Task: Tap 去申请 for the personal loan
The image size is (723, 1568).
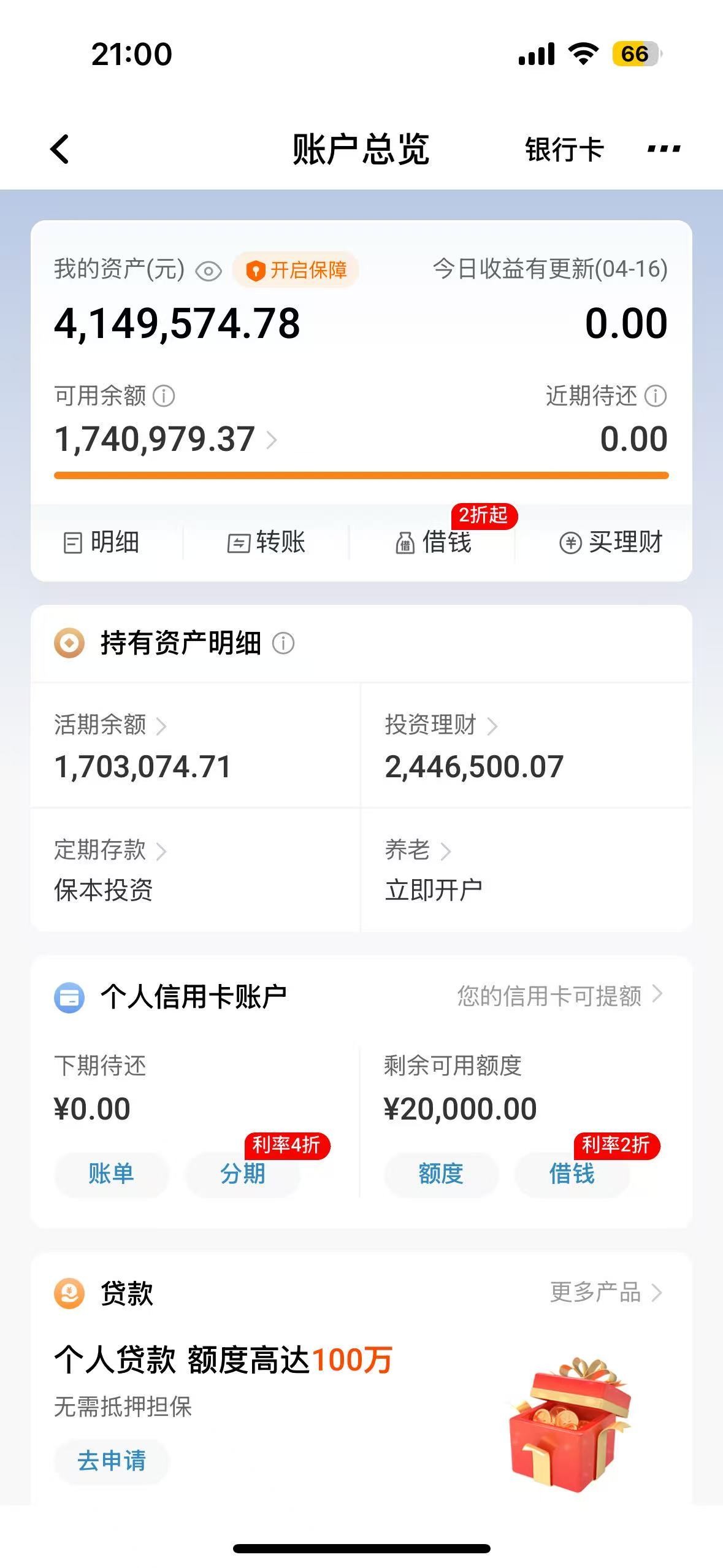Action: pos(111,1461)
